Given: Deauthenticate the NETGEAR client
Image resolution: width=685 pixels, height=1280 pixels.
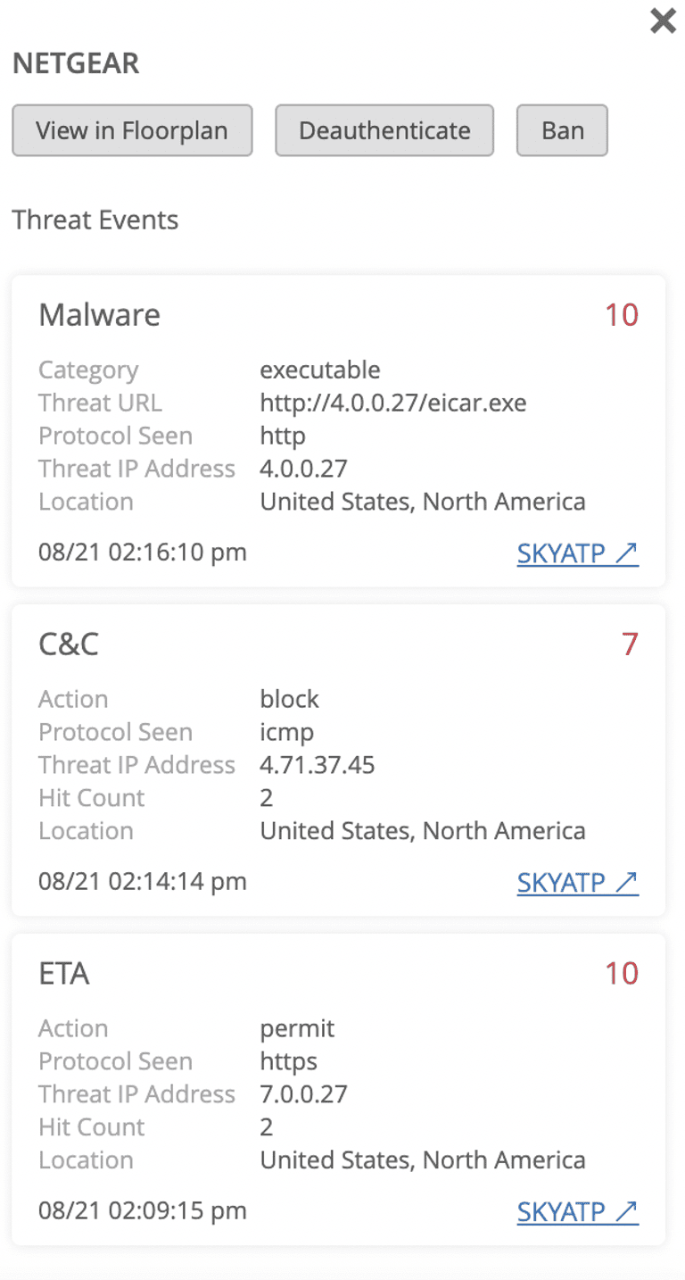Looking at the screenshot, I should (x=384, y=130).
